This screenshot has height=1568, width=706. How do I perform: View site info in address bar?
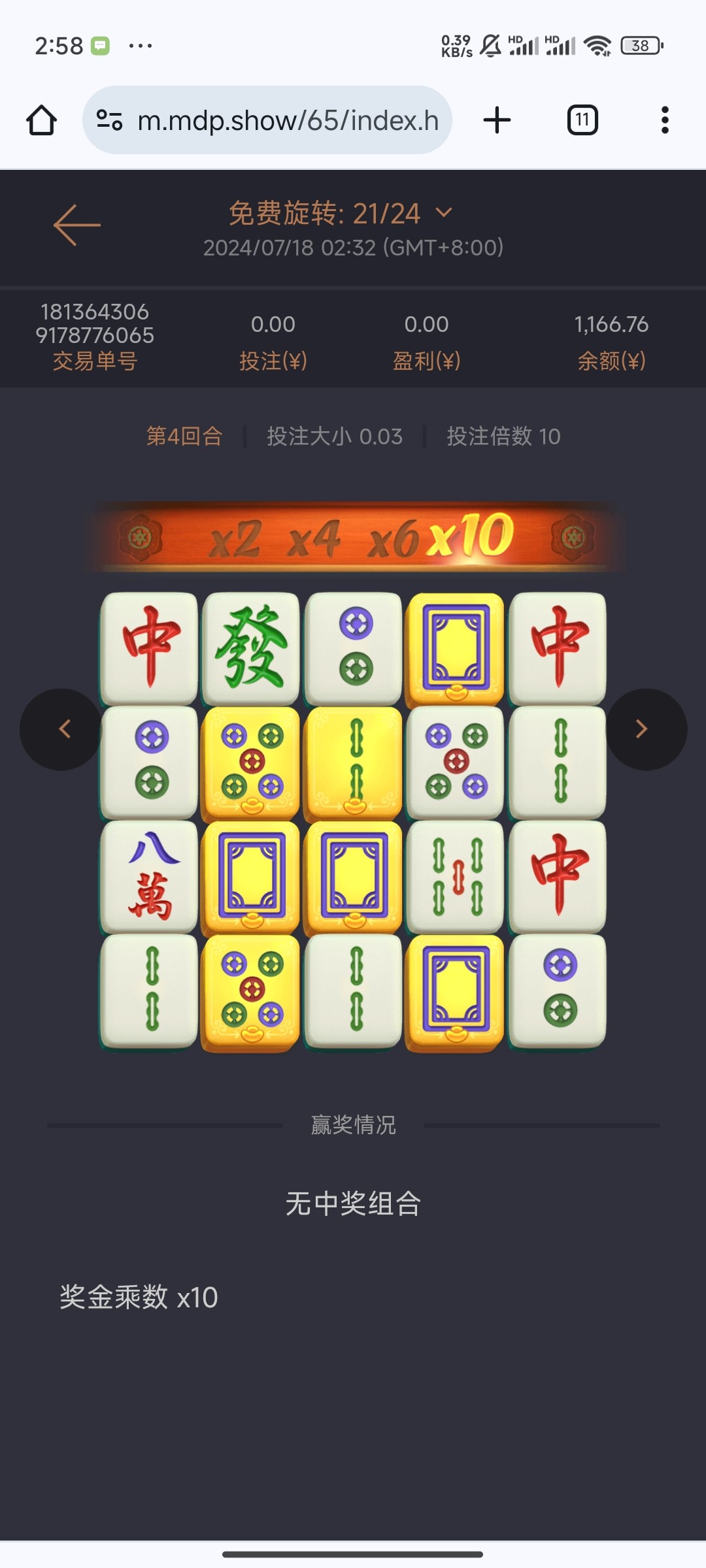[109, 120]
